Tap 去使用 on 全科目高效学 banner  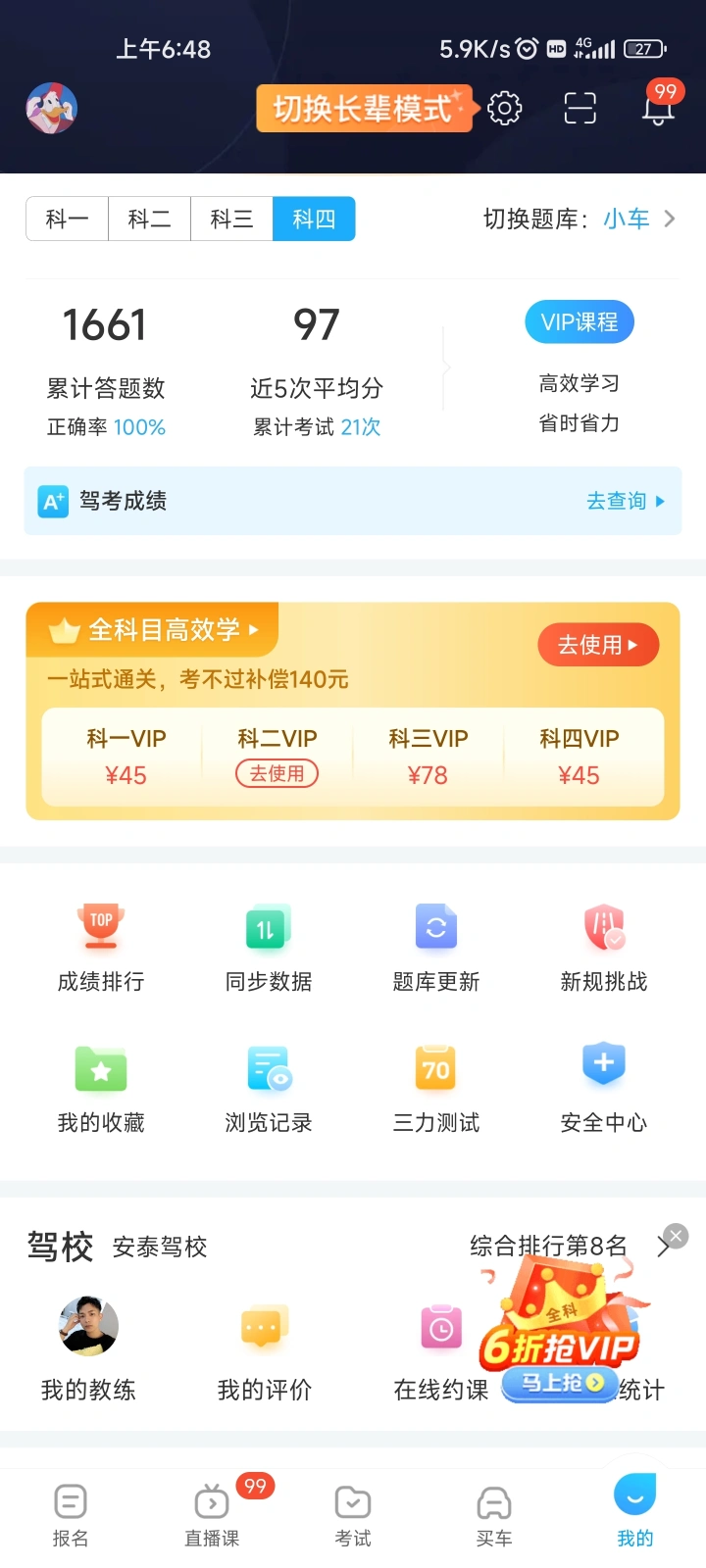click(x=597, y=645)
